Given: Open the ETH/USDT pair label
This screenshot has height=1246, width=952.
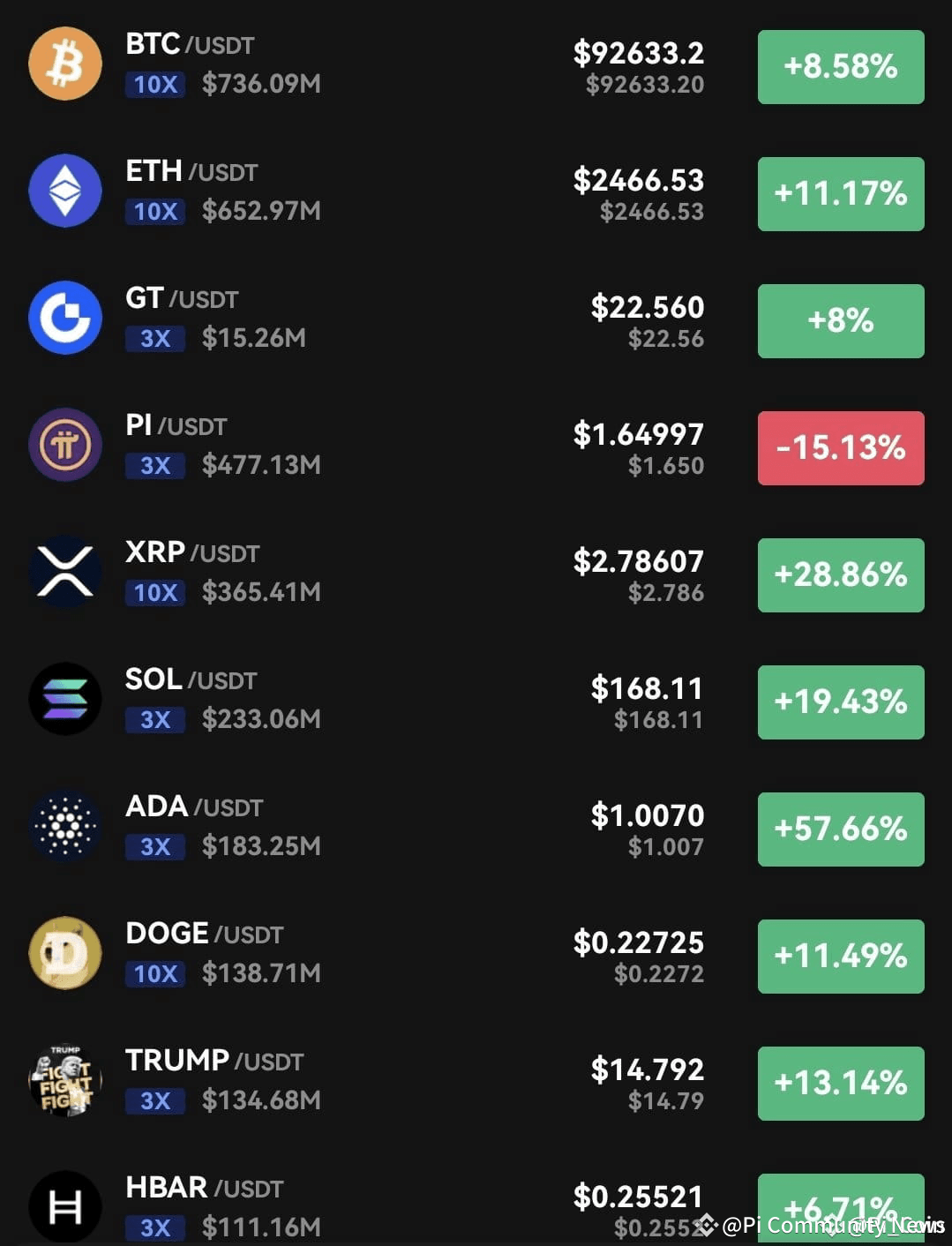Looking at the screenshot, I should pyautogui.click(x=193, y=171).
